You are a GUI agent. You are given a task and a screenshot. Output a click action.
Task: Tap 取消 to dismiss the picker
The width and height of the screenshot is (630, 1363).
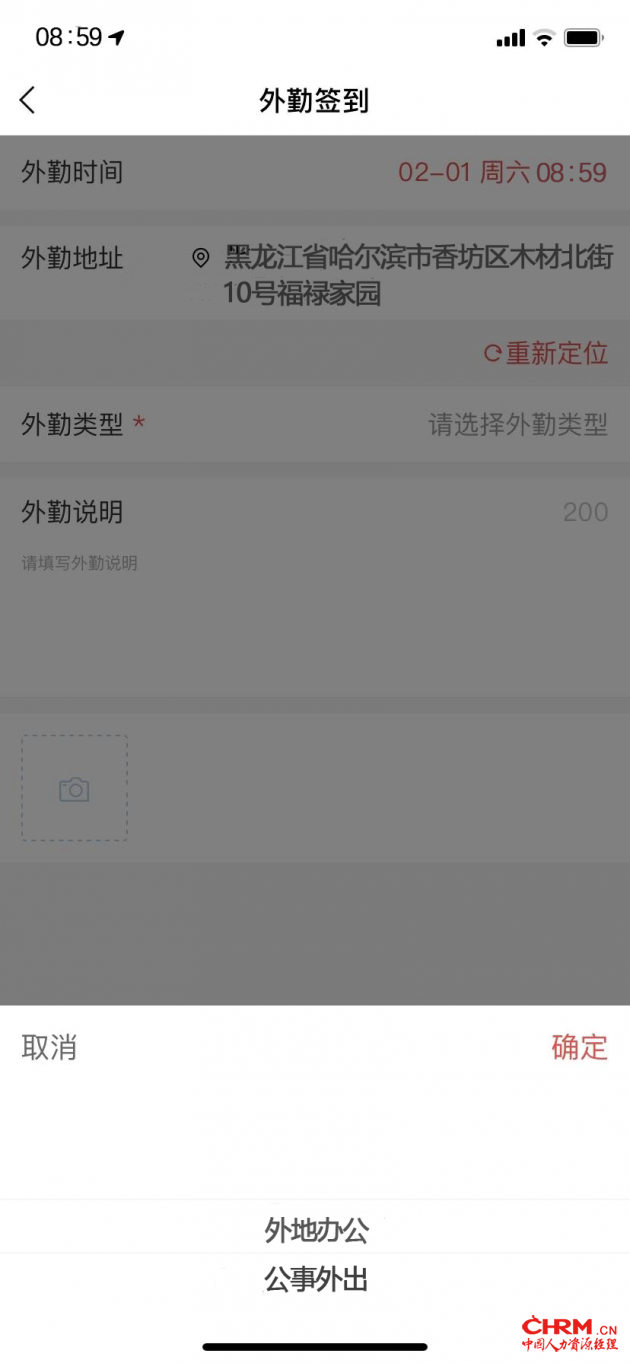coord(49,1048)
